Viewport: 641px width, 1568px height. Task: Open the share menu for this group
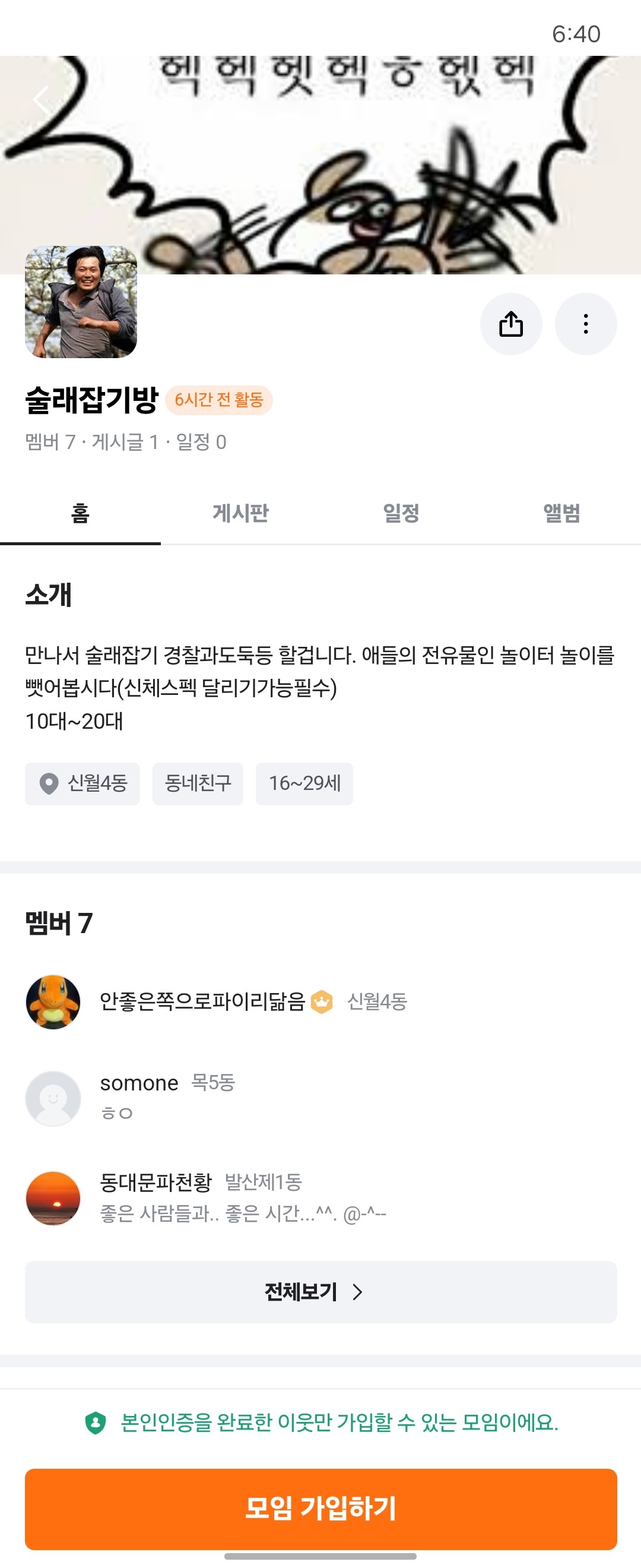(x=512, y=324)
